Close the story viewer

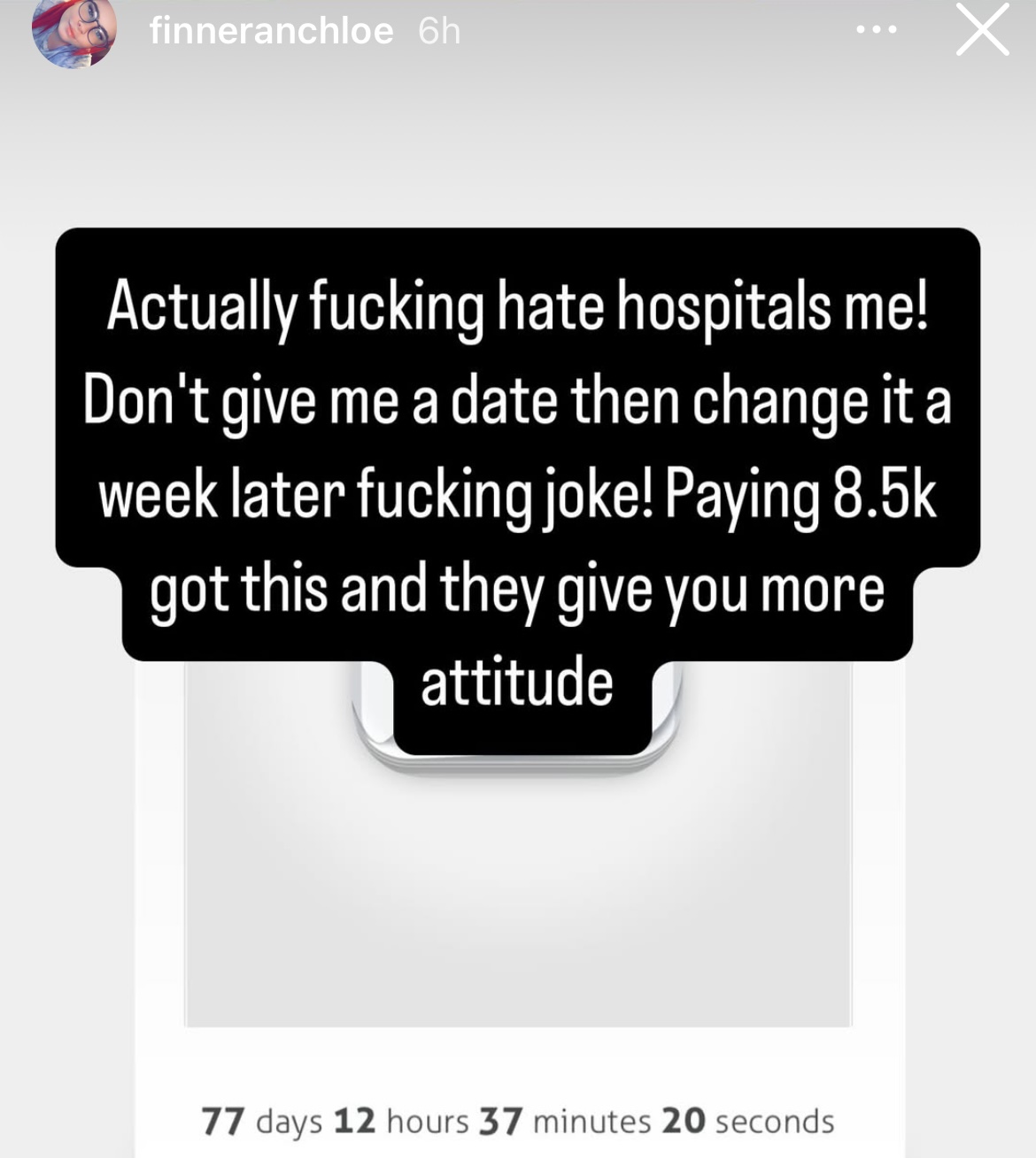point(982,32)
